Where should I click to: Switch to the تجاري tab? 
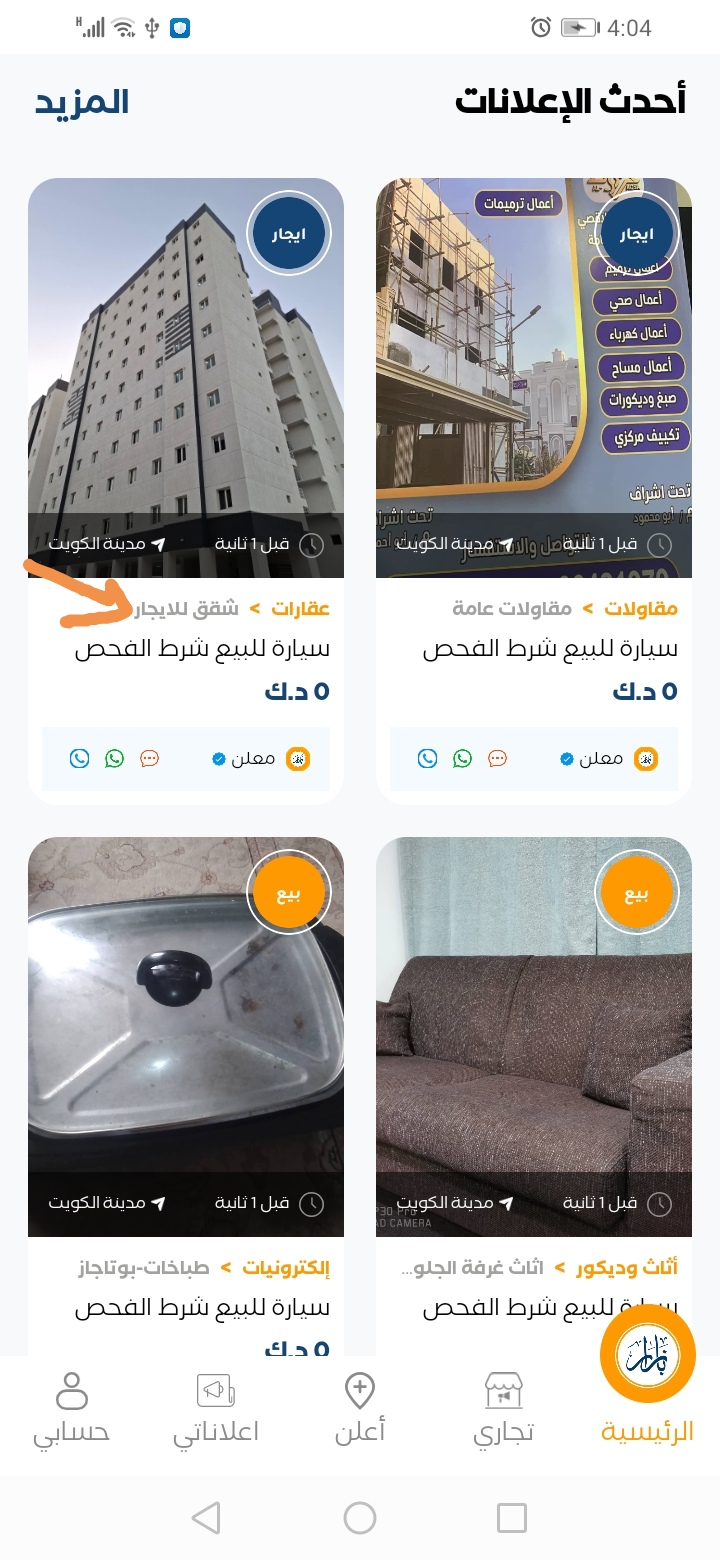503,1410
